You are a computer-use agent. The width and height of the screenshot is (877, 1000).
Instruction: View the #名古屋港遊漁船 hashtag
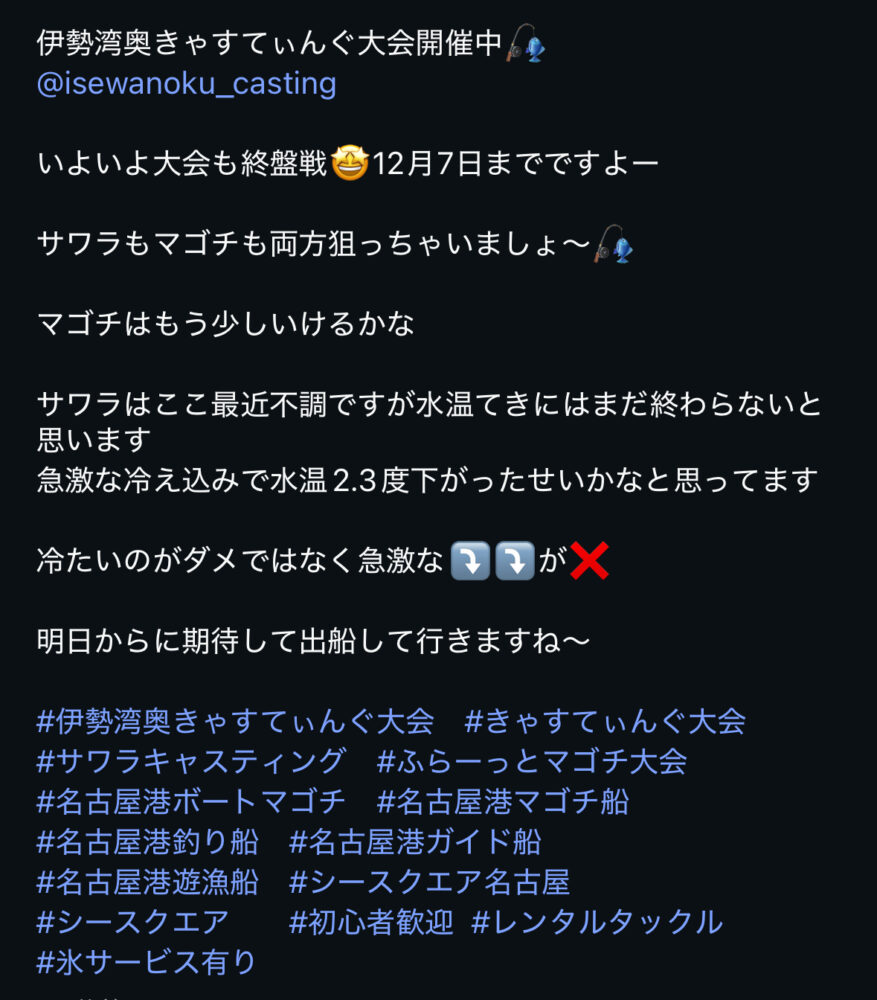147,882
